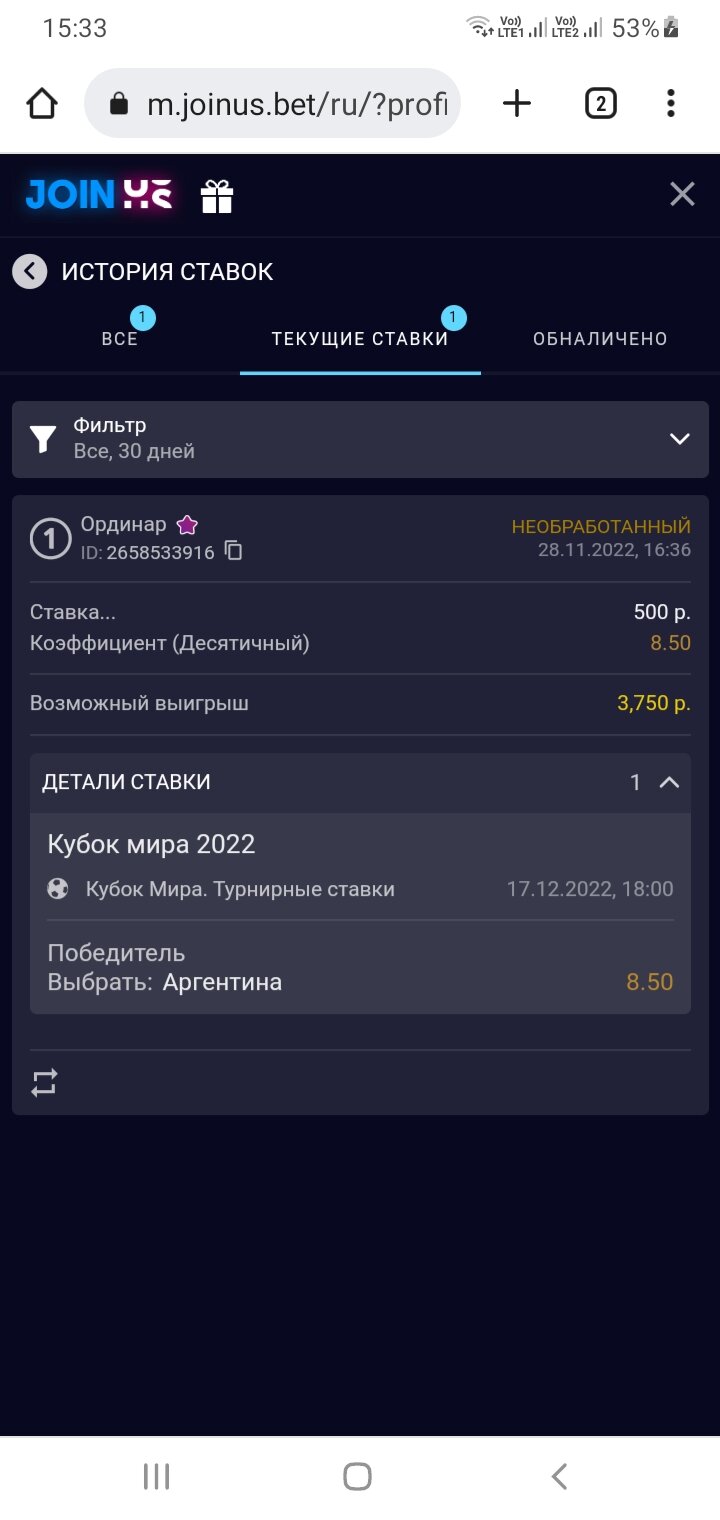Screen dimensions: 720x1520
Task: Open the browser overflow menu
Action: [x=670, y=104]
